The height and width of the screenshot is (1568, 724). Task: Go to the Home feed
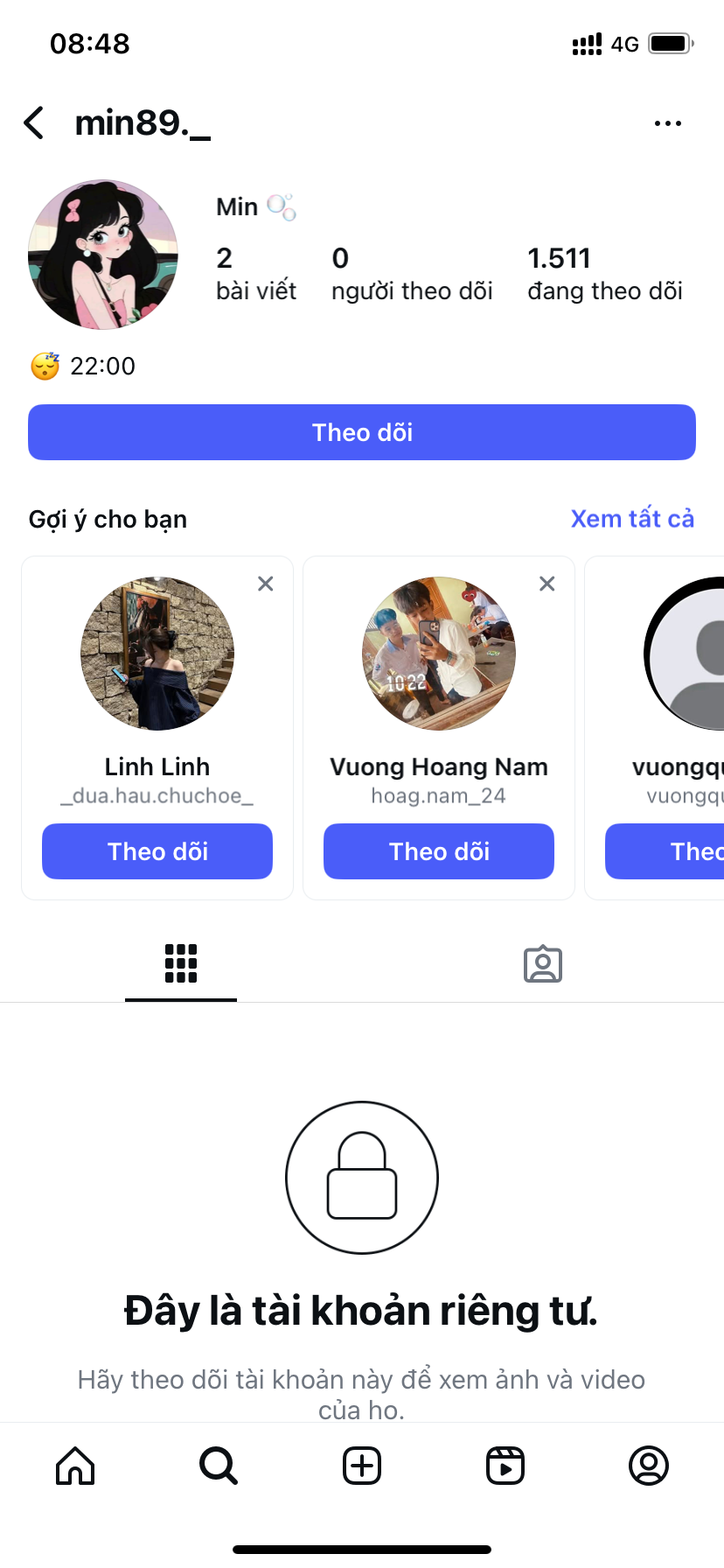point(75,1466)
